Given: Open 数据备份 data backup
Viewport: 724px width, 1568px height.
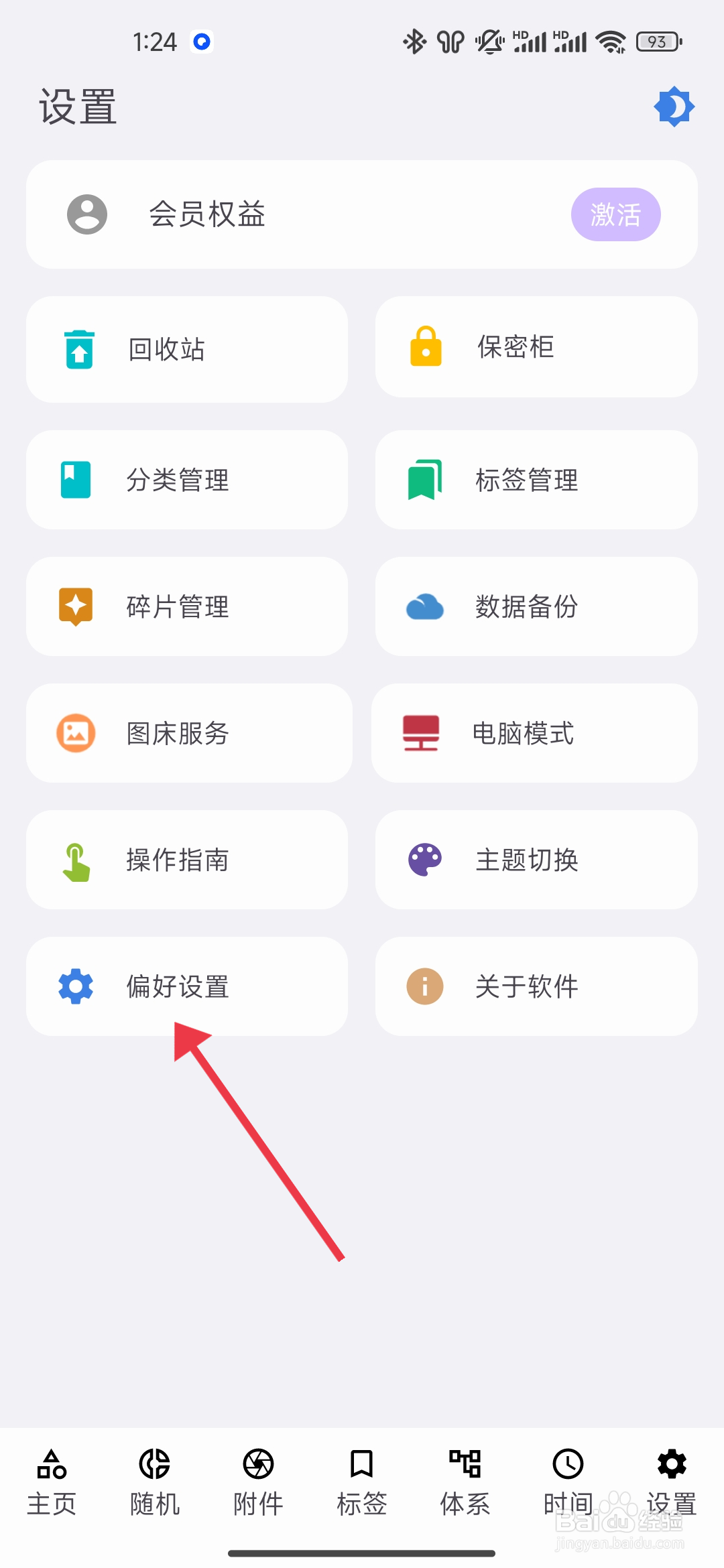Looking at the screenshot, I should pos(536,606).
